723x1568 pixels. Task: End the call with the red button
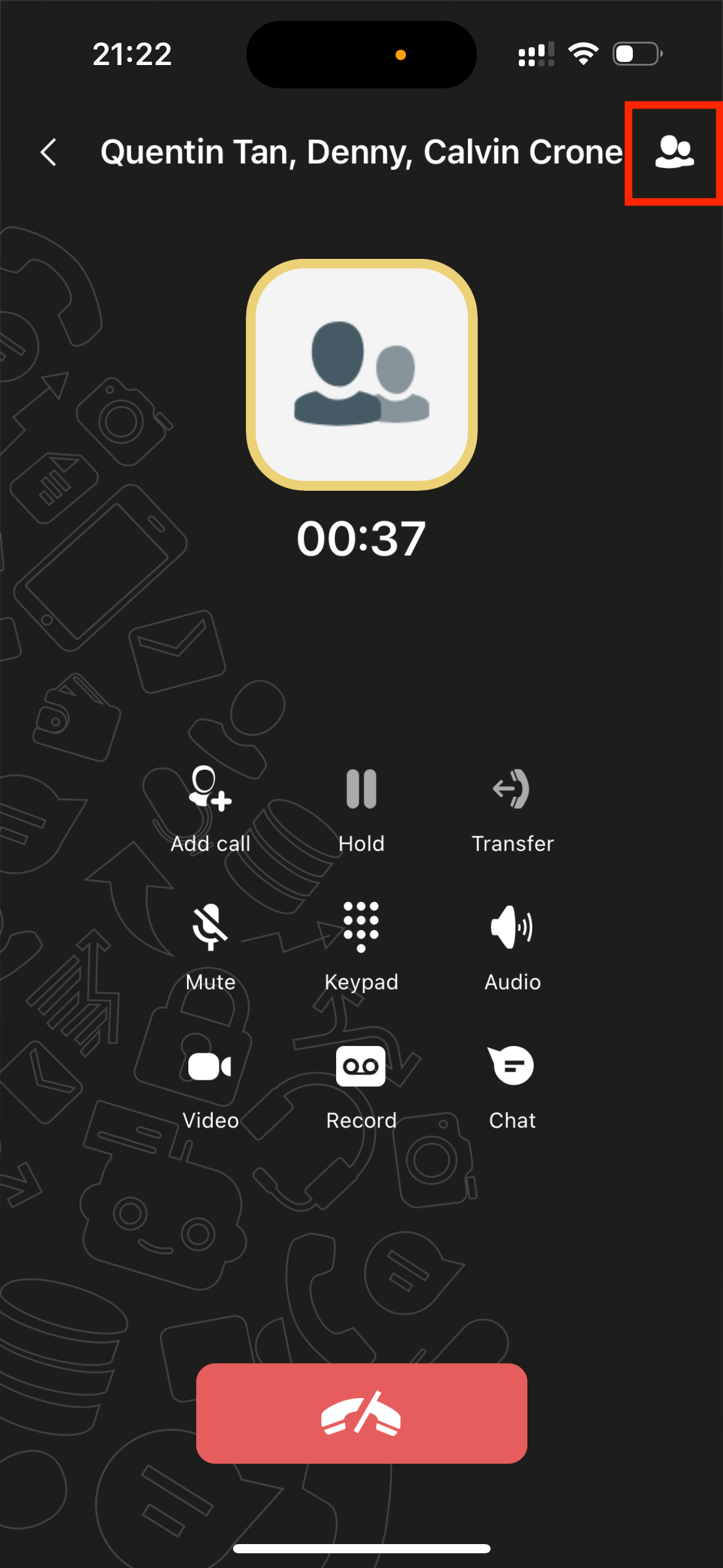tap(361, 1413)
